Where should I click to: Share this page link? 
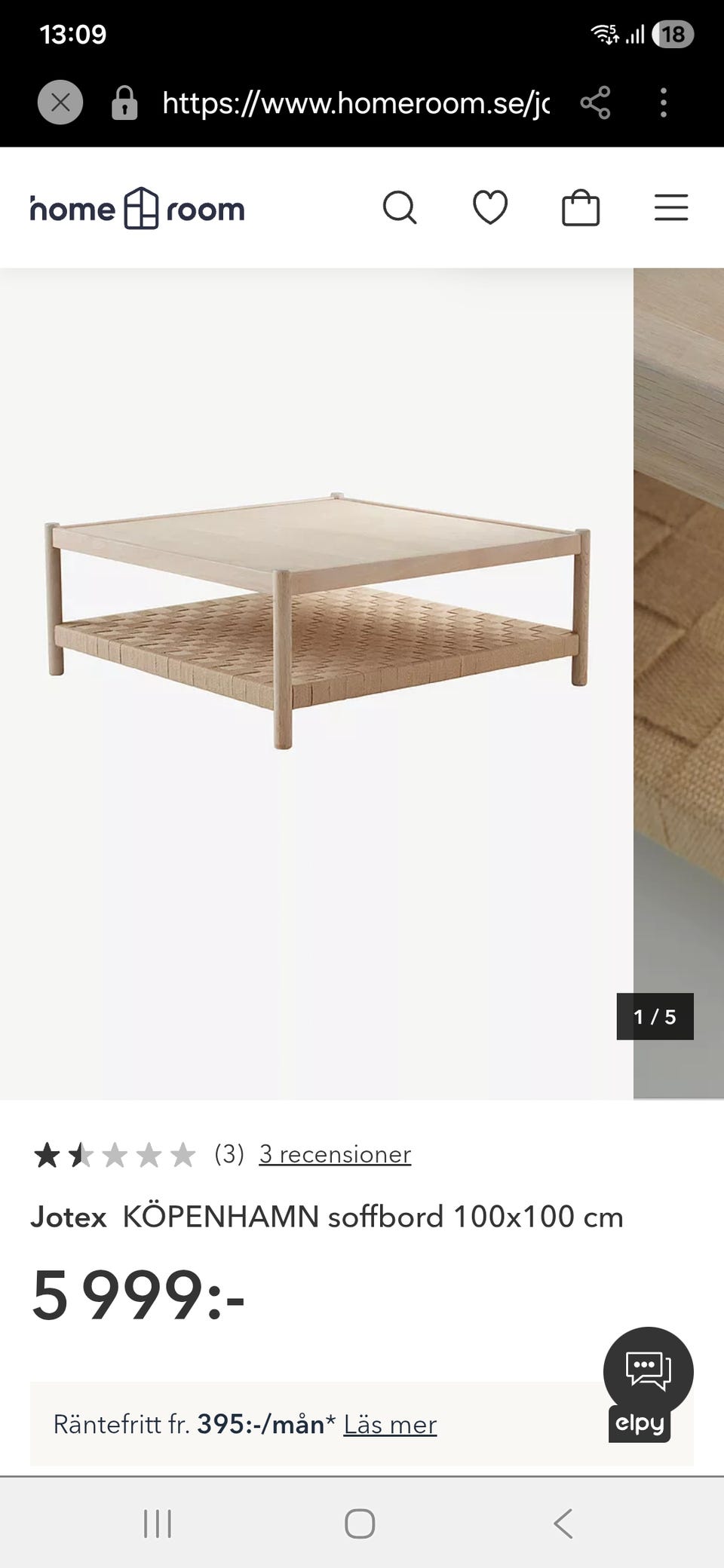coord(595,103)
